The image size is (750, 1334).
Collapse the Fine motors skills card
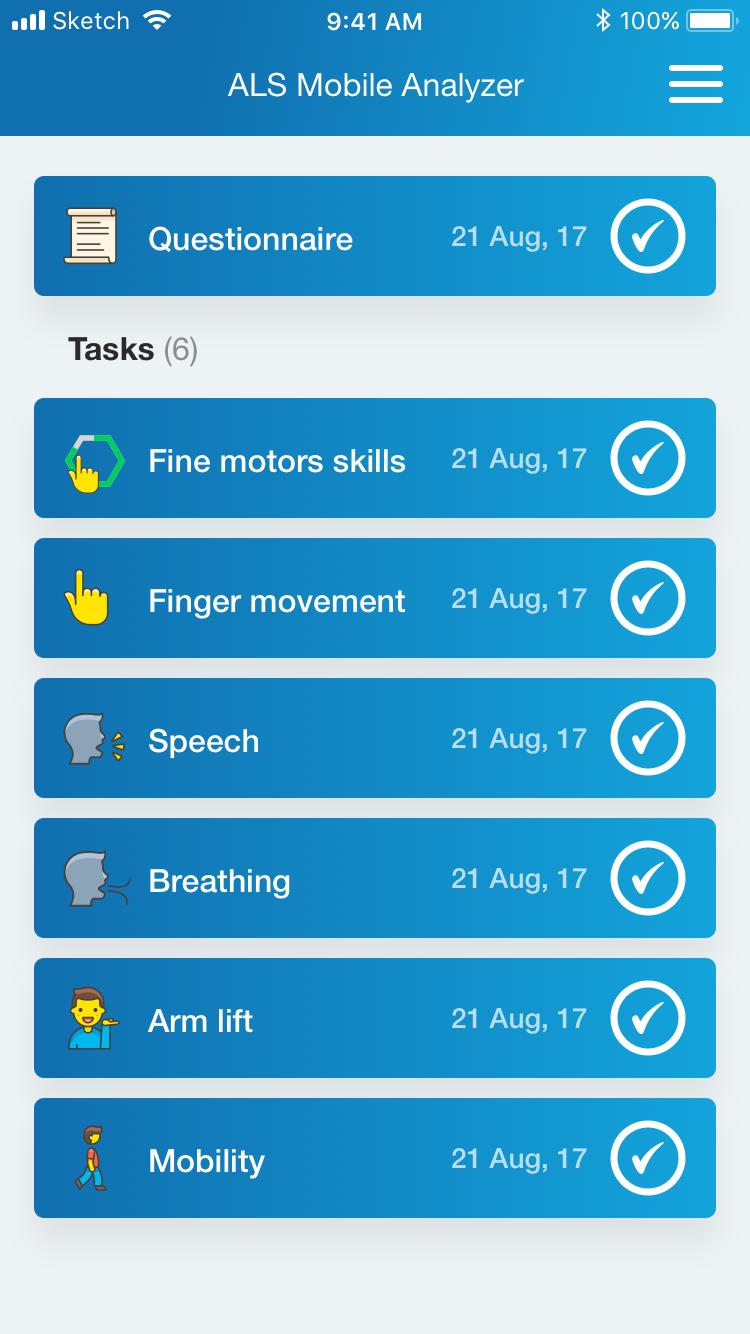click(375, 458)
